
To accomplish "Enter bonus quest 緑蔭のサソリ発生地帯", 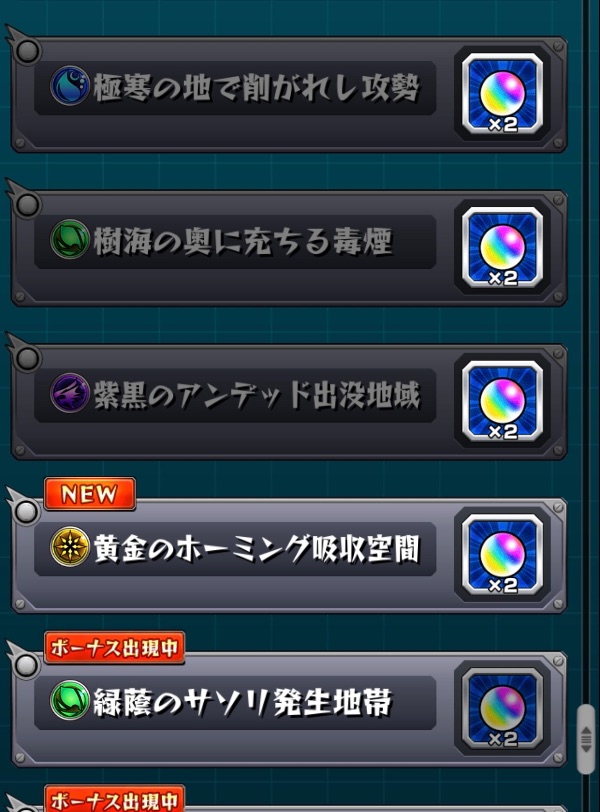I will (x=240, y=704).
